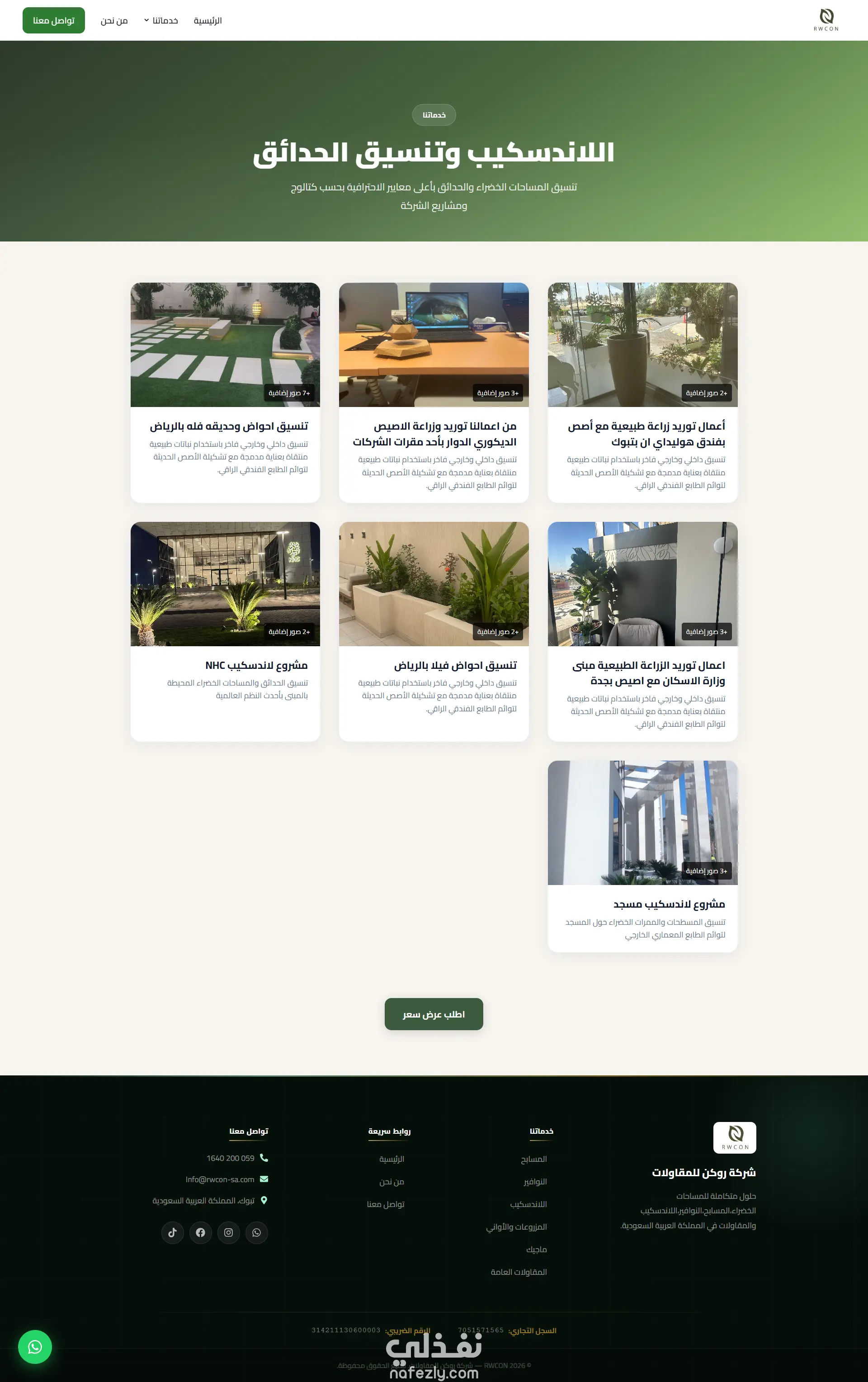Image resolution: width=868 pixels, height=1382 pixels.
Task: Open the Facebook icon in footer
Action: click(x=200, y=1232)
